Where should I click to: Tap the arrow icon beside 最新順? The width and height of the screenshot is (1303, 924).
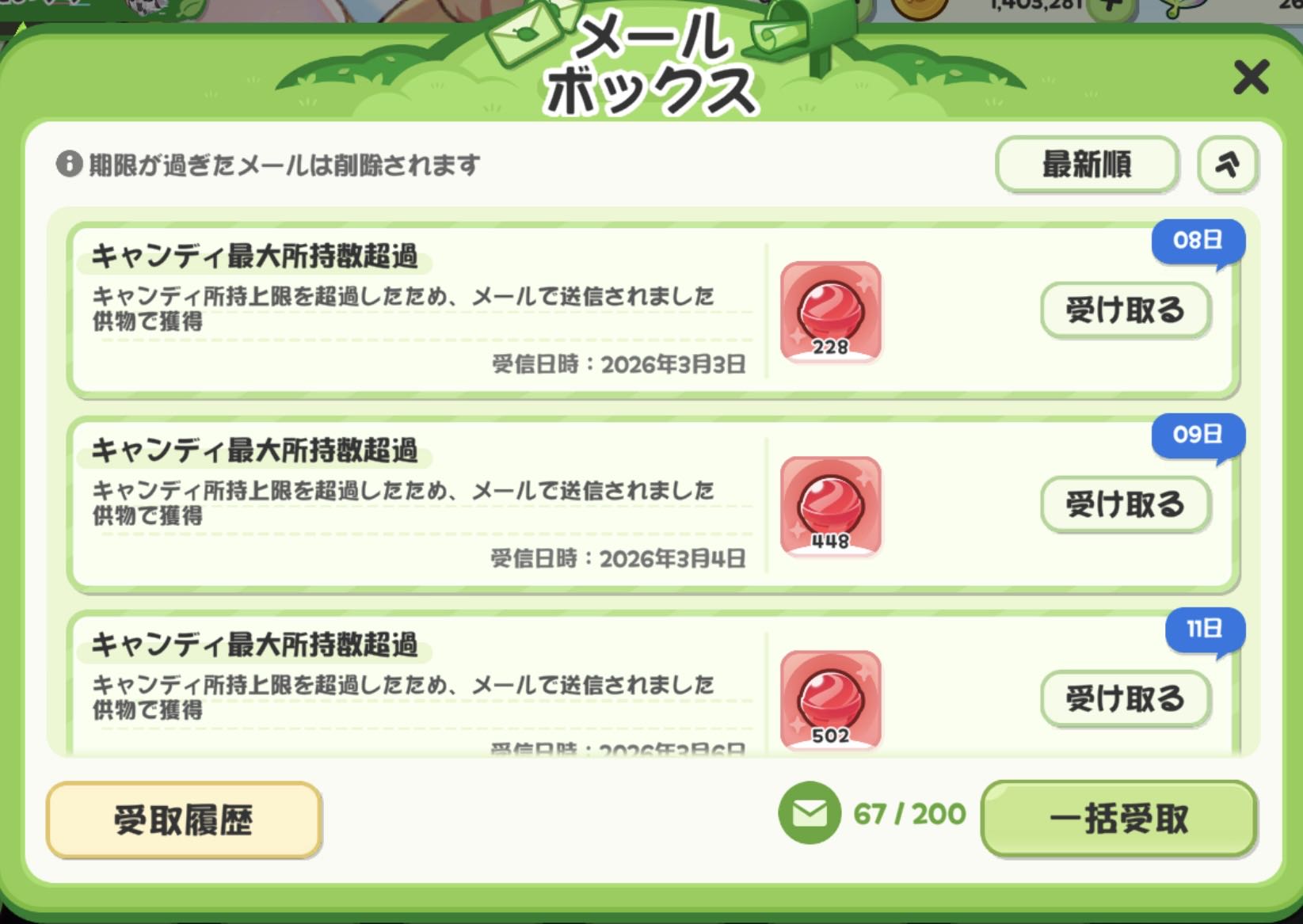1227,165
